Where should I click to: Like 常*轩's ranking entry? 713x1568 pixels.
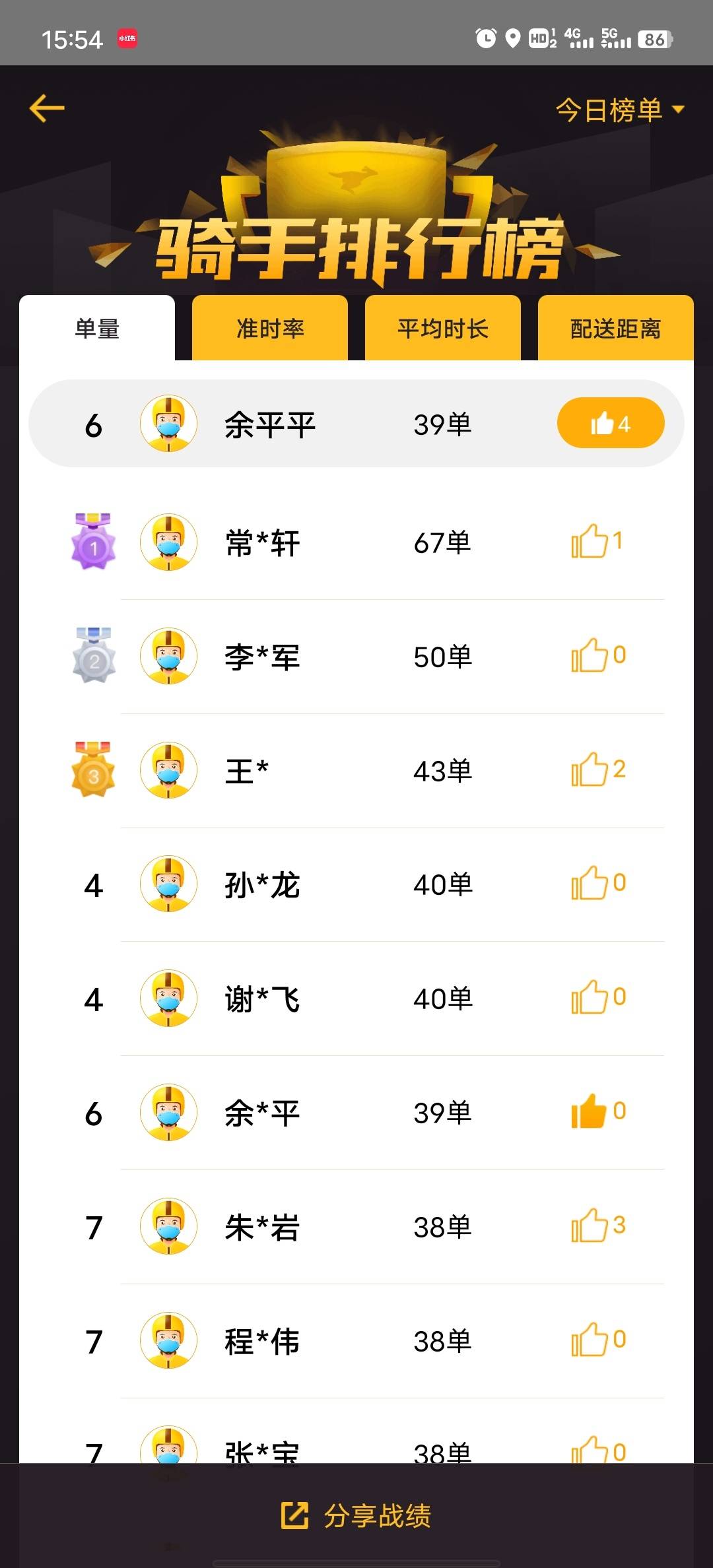point(590,542)
